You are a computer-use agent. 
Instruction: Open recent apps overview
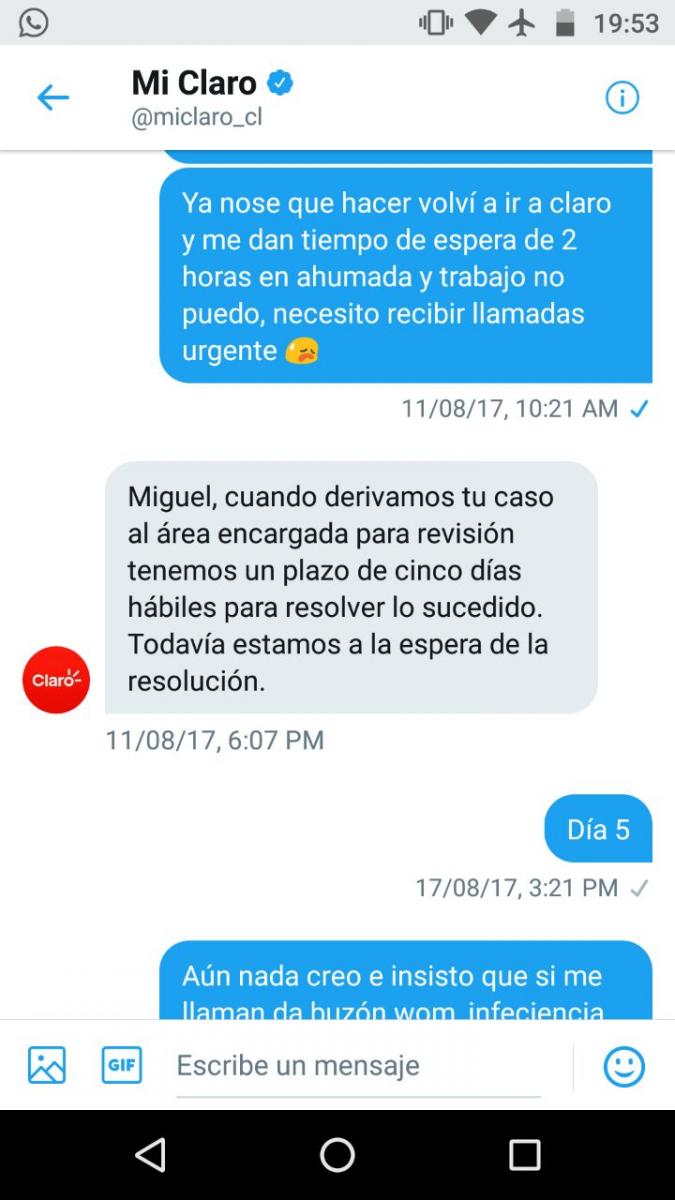coord(524,1155)
